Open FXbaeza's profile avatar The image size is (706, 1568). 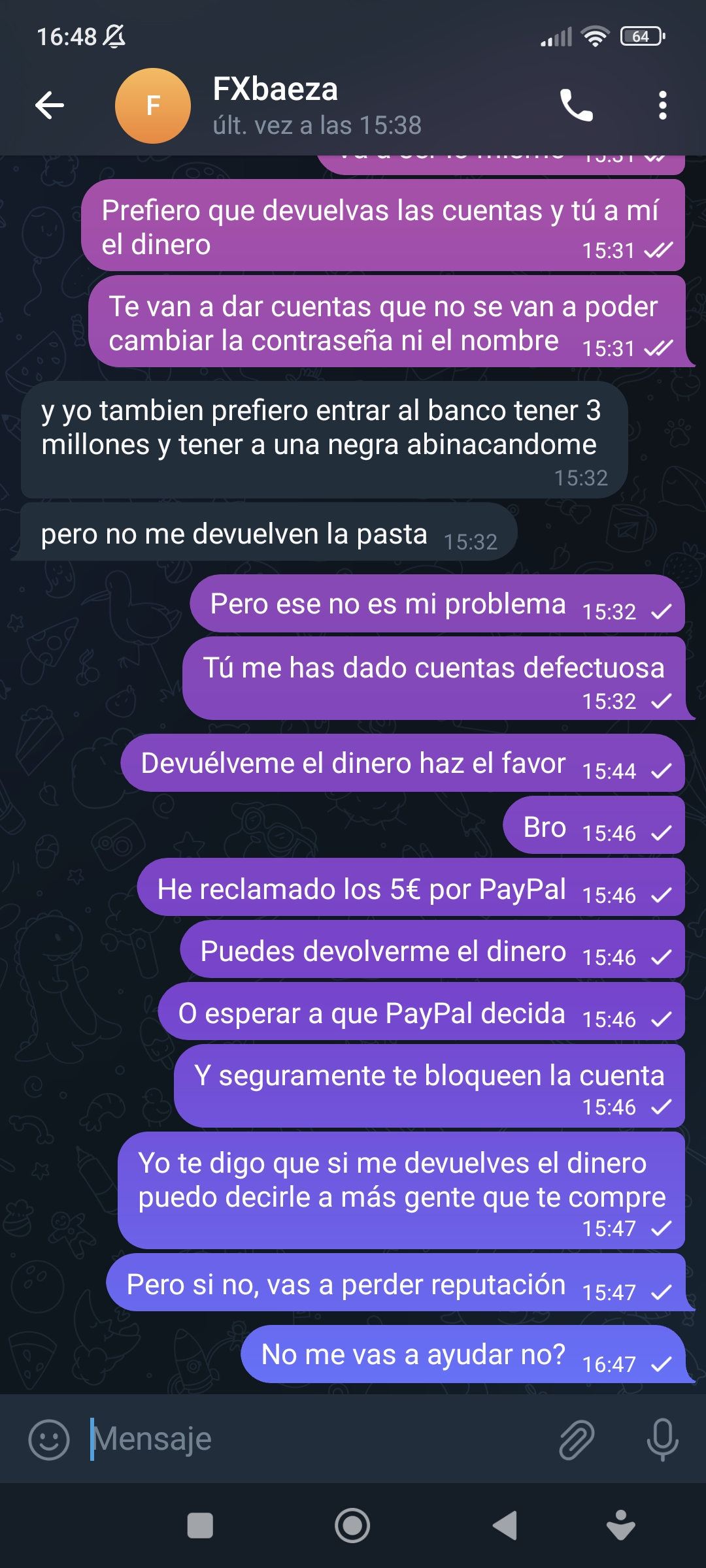pyautogui.click(x=153, y=105)
